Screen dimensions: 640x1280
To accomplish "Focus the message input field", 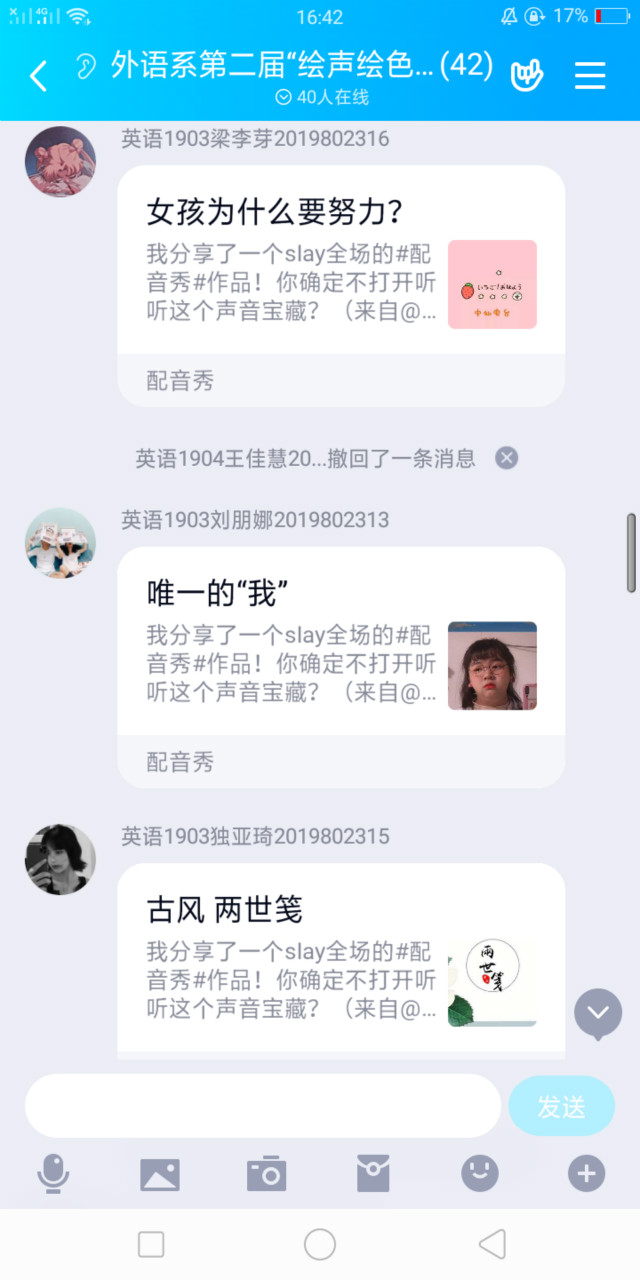I will [x=262, y=1106].
